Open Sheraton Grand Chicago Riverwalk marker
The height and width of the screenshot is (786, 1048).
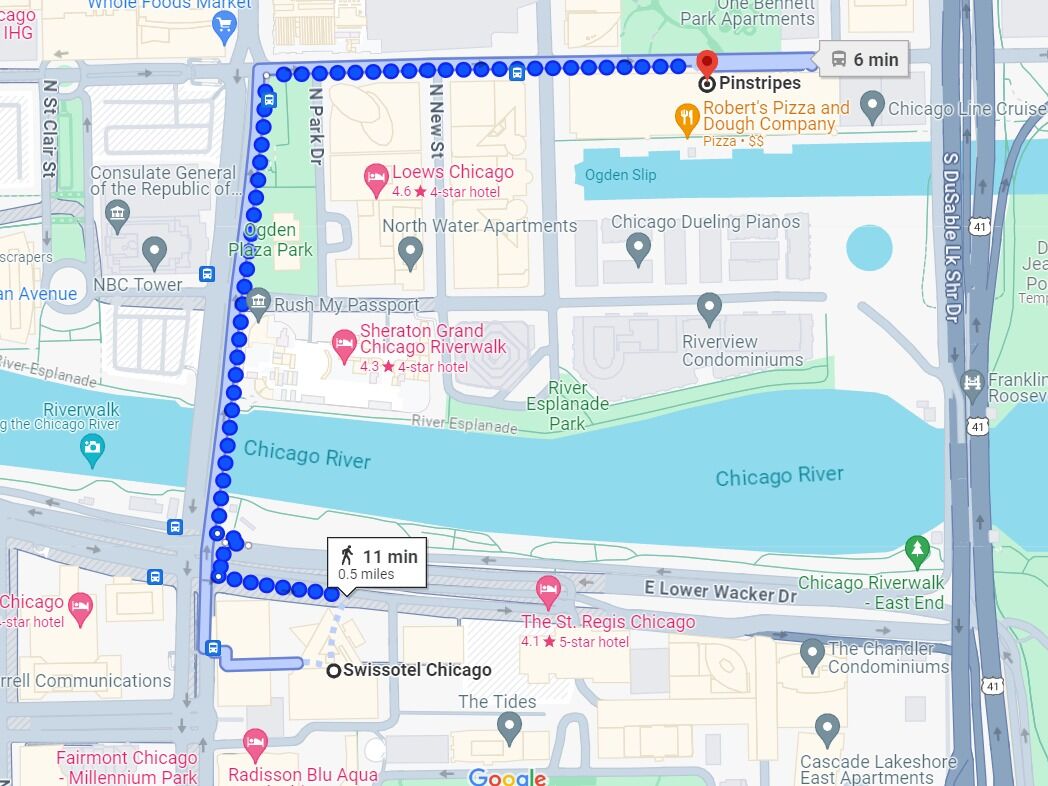point(344,345)
